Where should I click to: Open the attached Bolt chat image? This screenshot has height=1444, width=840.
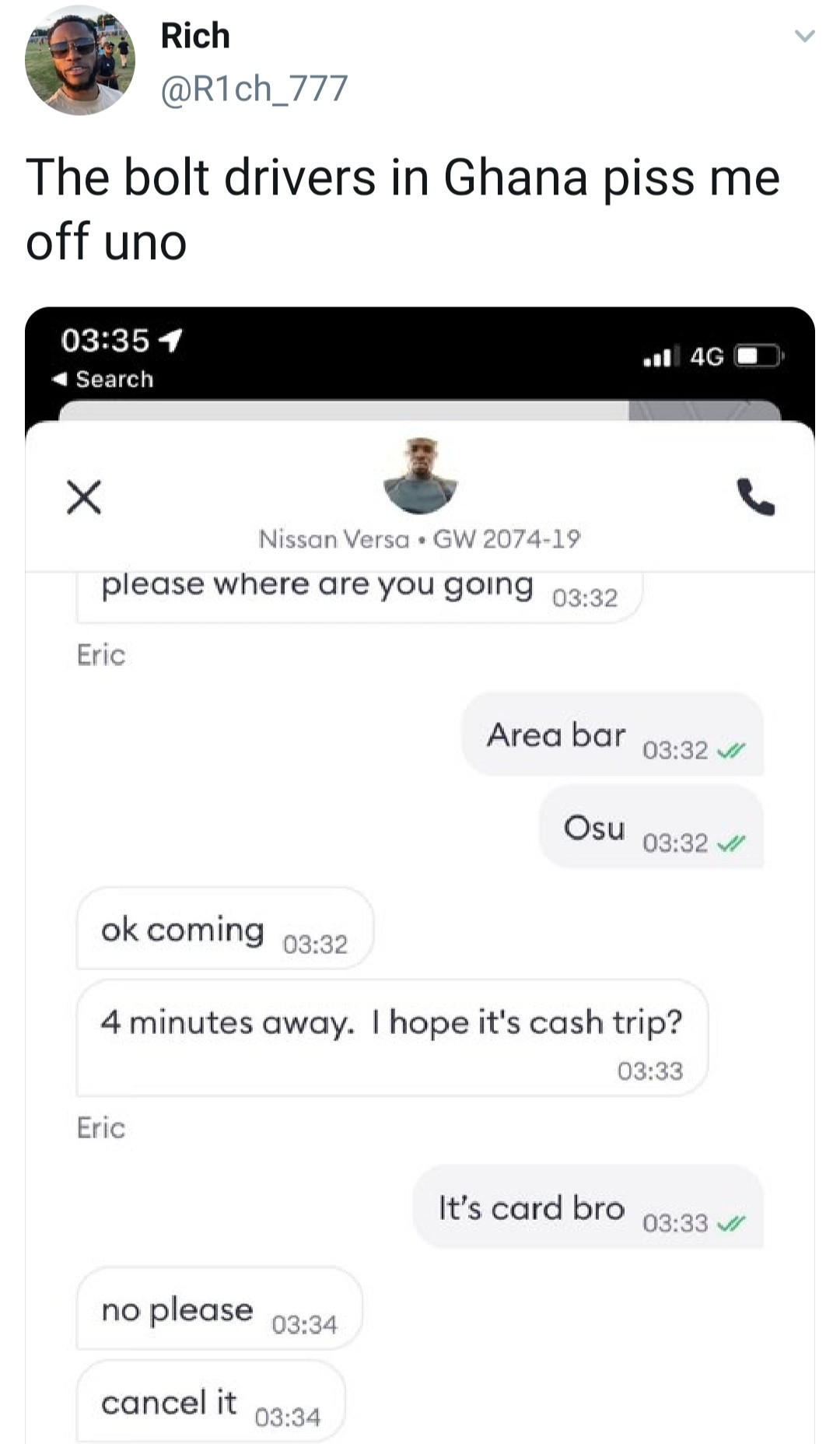420,874
